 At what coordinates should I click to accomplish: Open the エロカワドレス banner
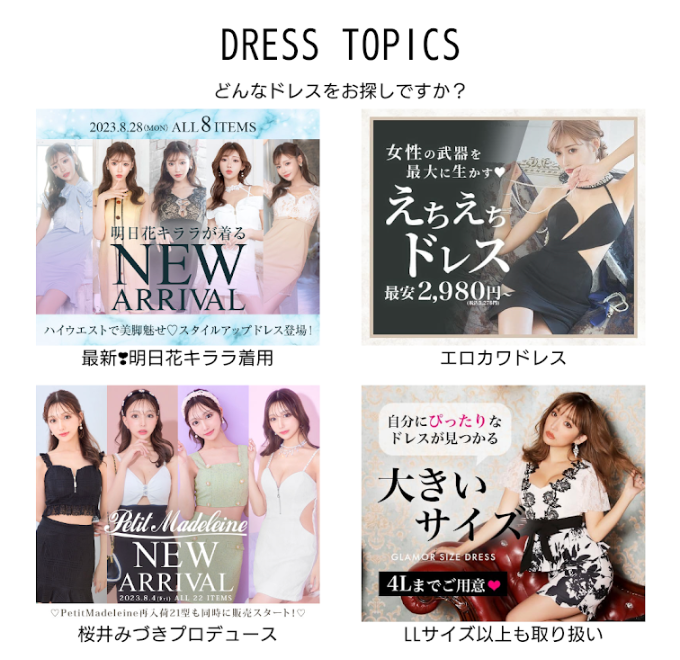tap(502, 227)
